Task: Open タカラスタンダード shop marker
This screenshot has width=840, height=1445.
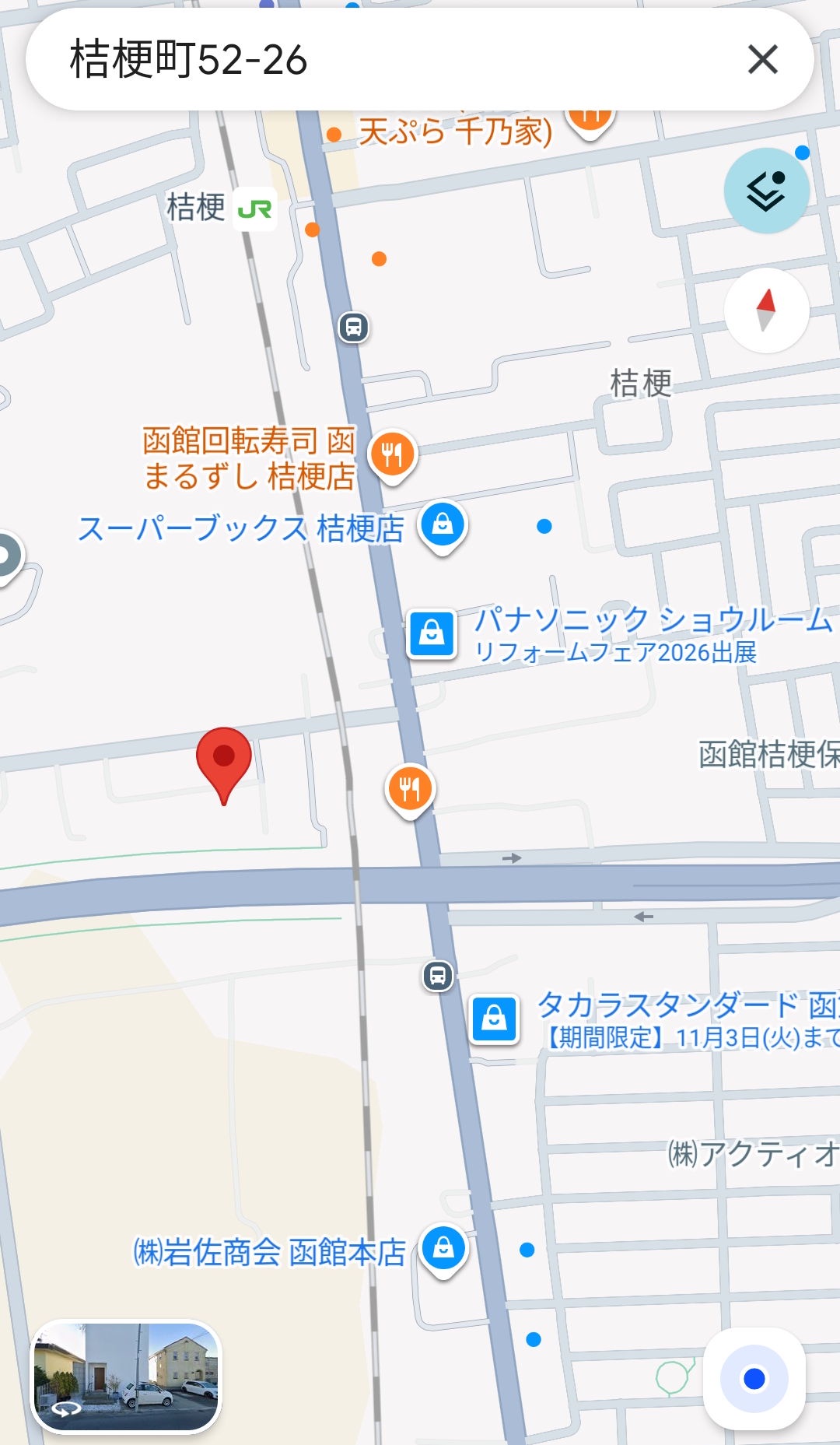Action: tap(494, 1019)
